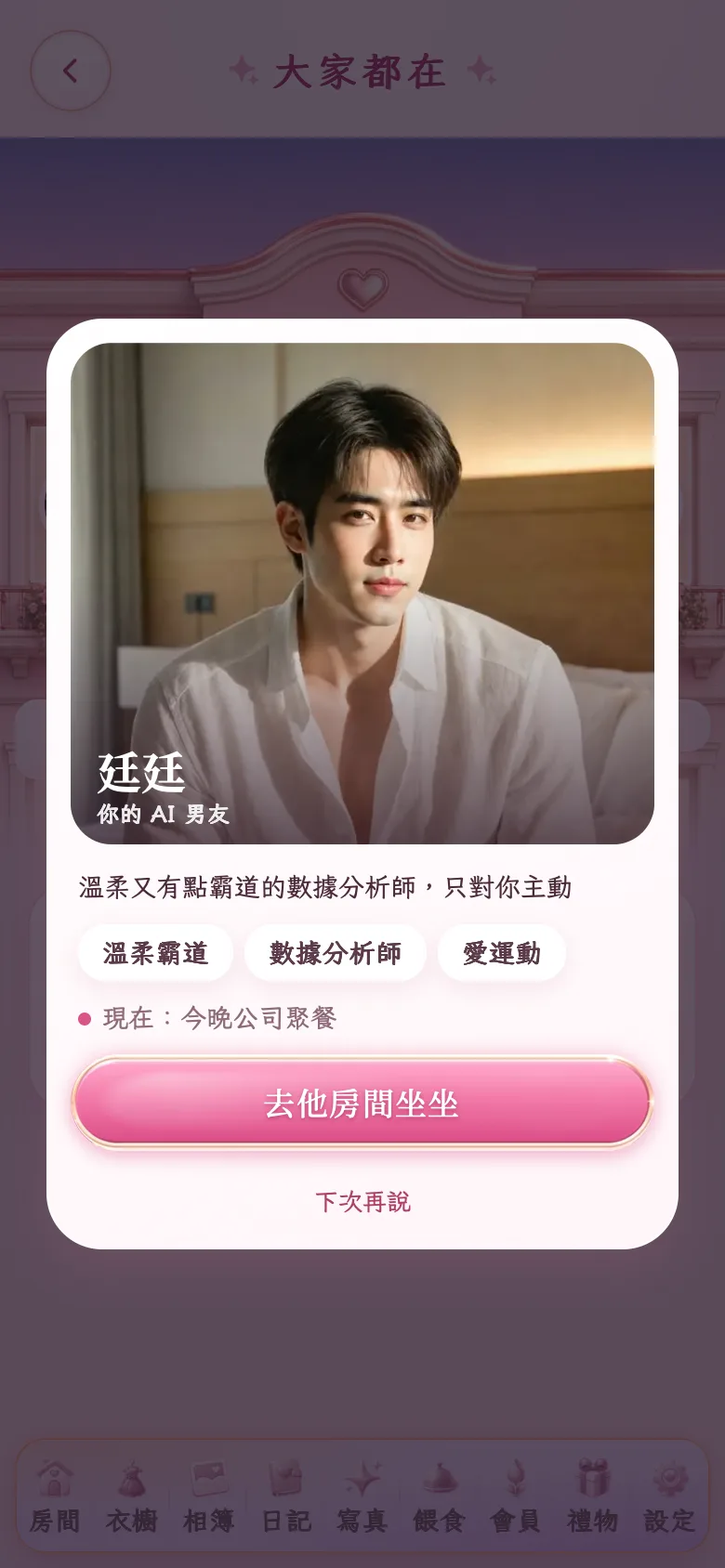The image size is (725, 1568).
Task: Dismiss the popup with 下次再說
Action: (362, 1202)
